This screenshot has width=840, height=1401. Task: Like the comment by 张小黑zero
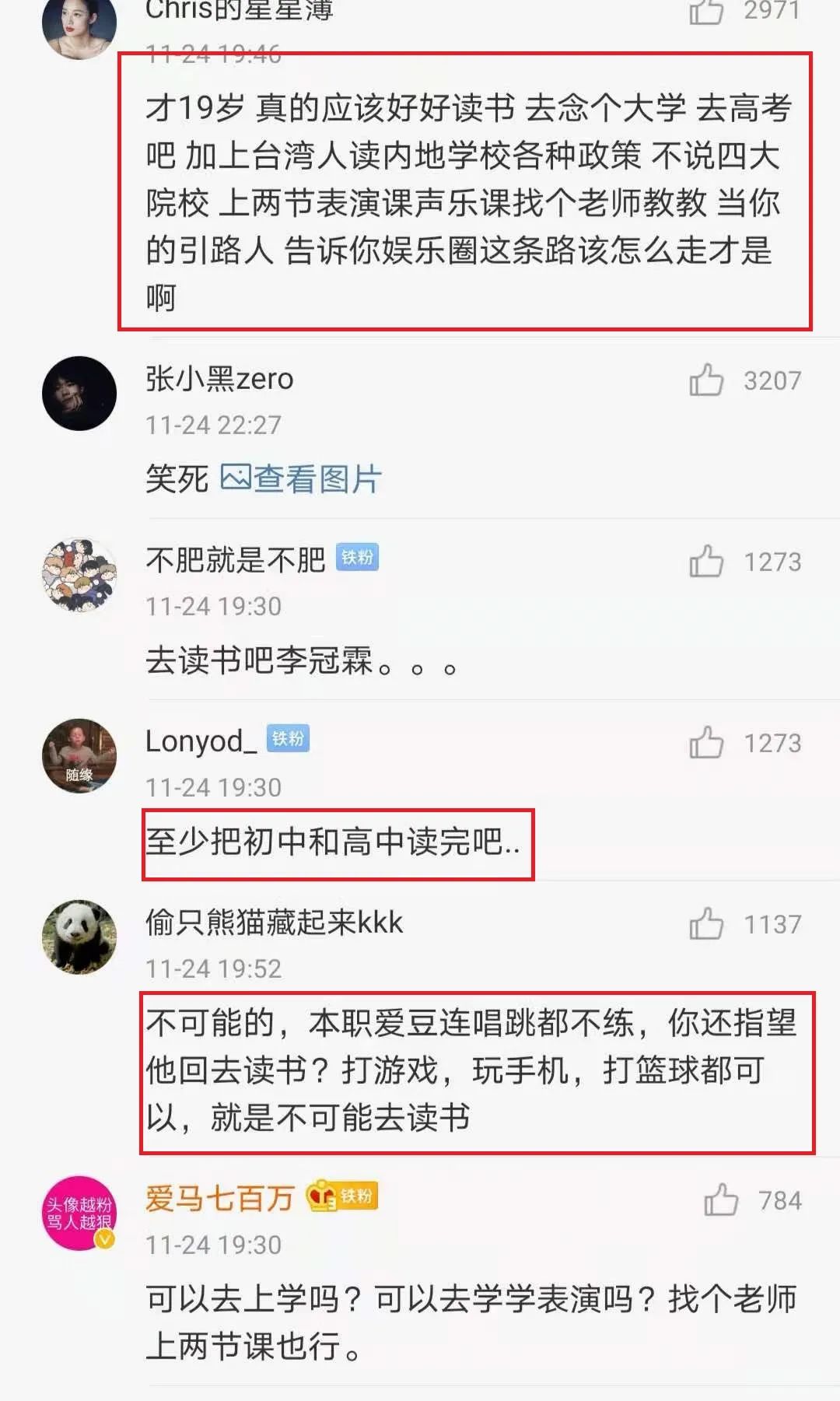coord(706,380)
